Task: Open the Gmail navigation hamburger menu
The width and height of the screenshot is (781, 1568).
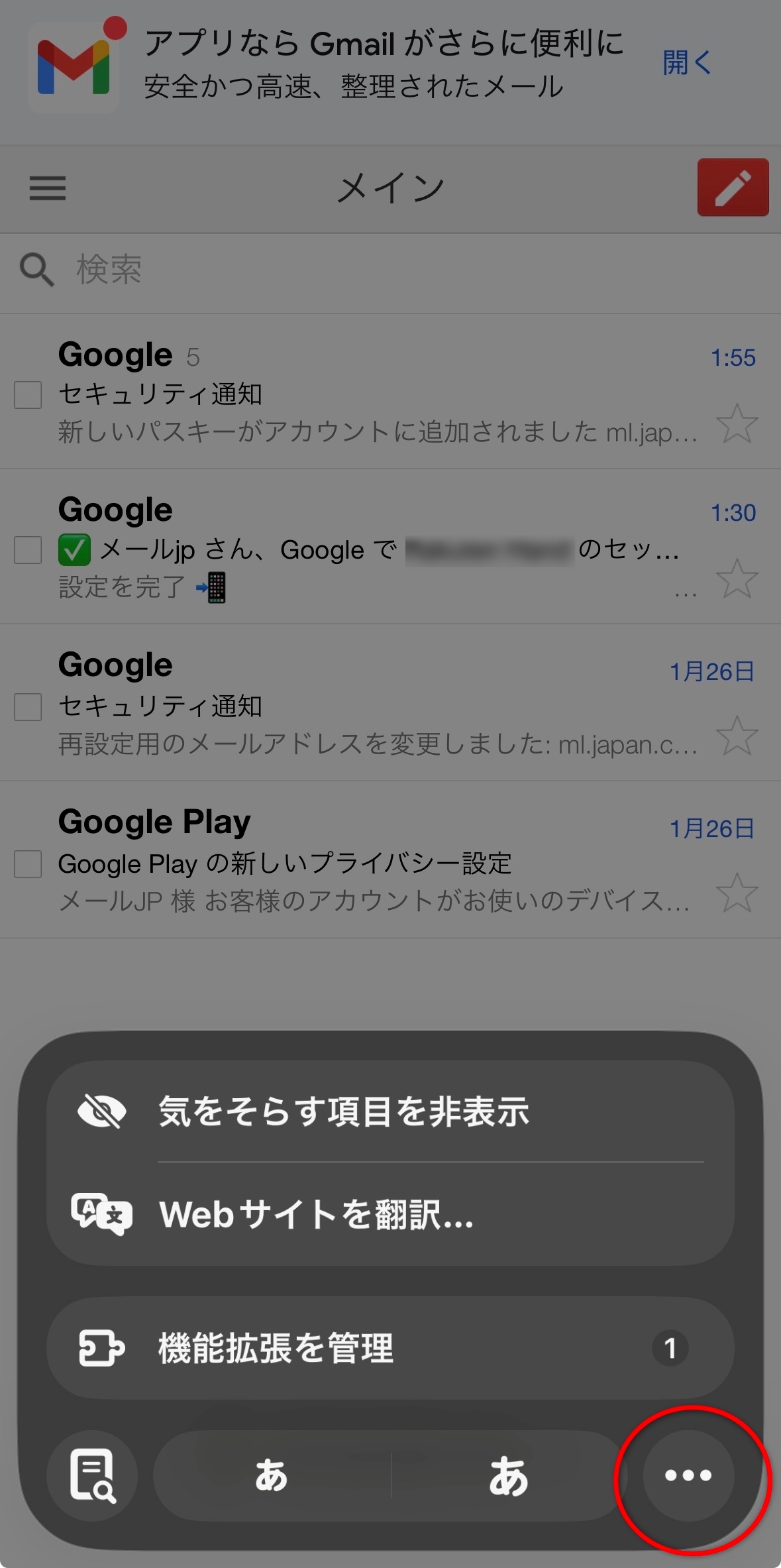Action: click(x=47, y=189)
